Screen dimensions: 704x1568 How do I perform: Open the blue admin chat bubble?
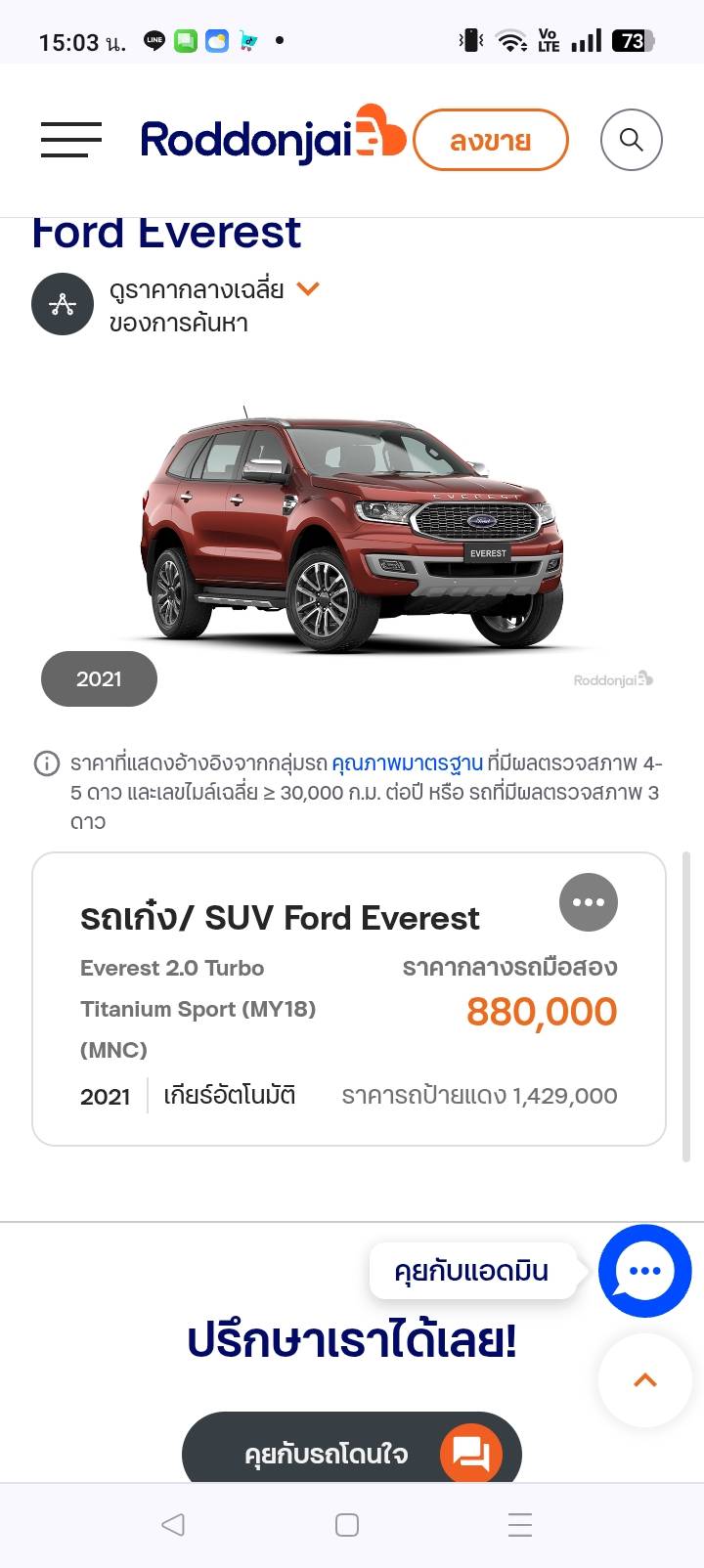[645, 1271]
